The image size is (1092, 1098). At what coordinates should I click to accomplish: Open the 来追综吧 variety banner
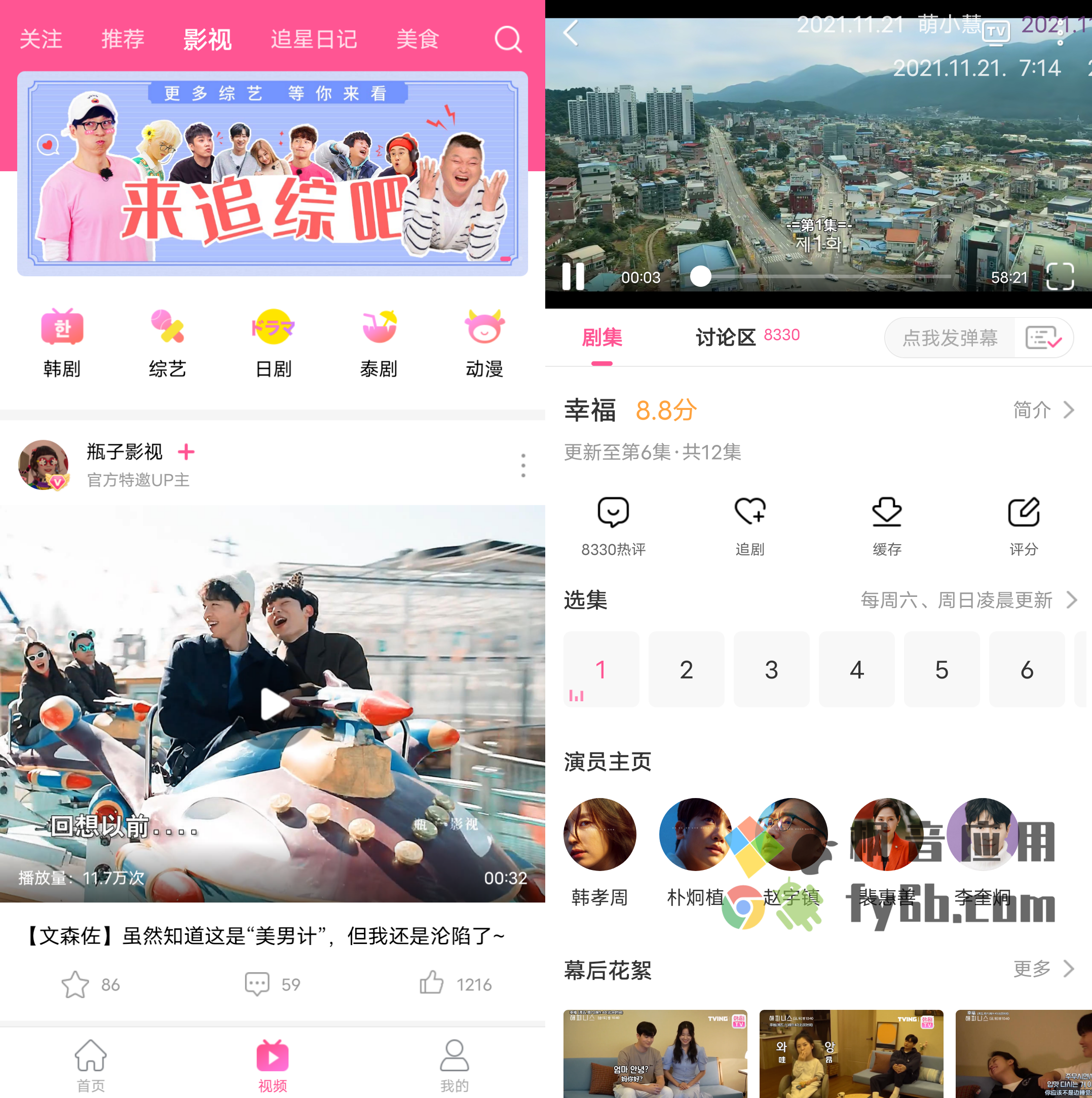[272, 173]
